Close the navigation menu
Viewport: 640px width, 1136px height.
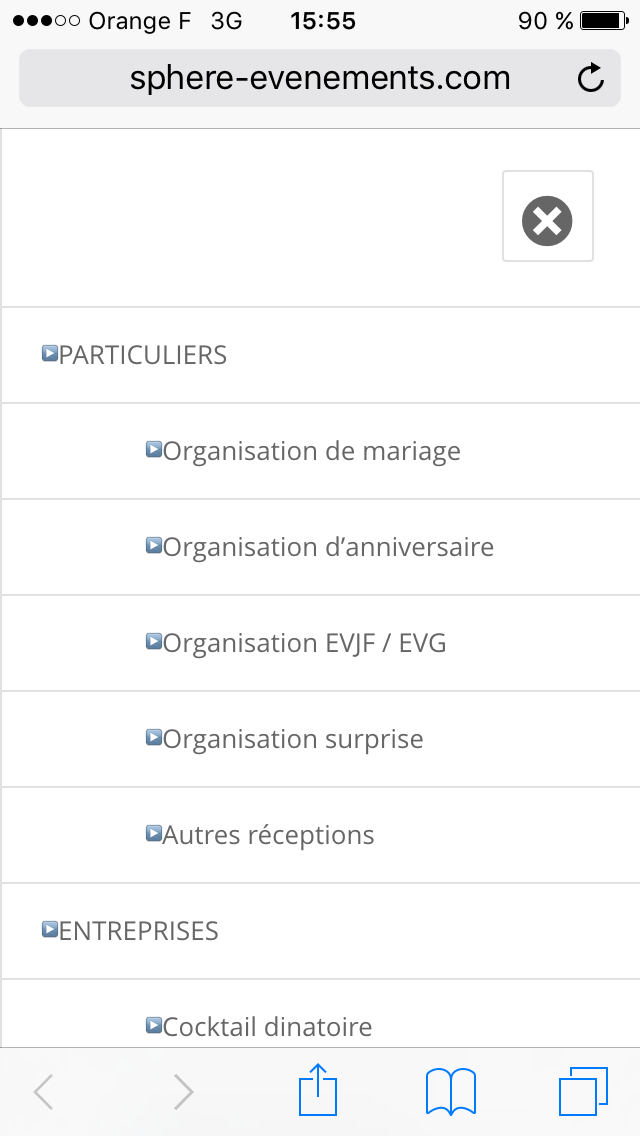click(547, 216)
